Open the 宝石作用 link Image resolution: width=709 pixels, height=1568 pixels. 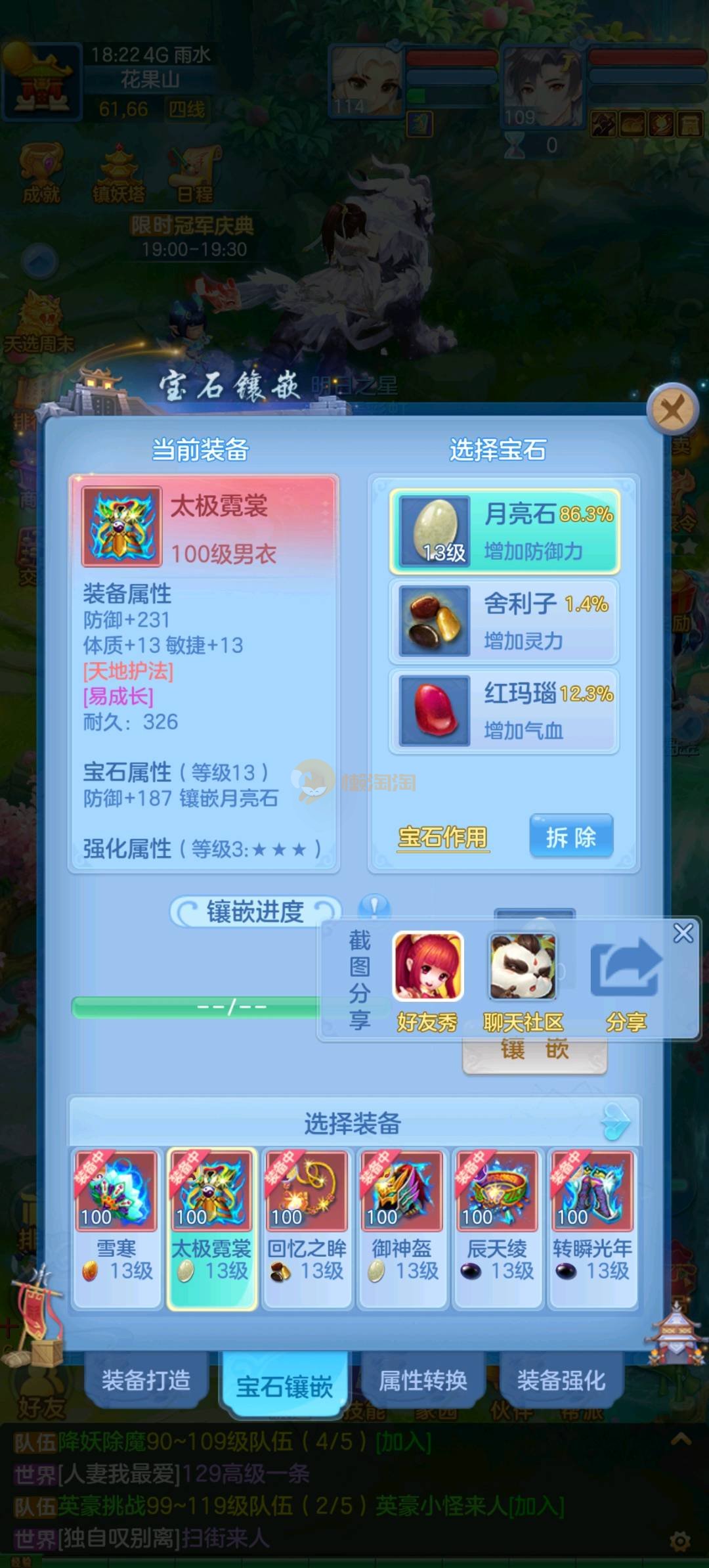[x=442, y=838]
